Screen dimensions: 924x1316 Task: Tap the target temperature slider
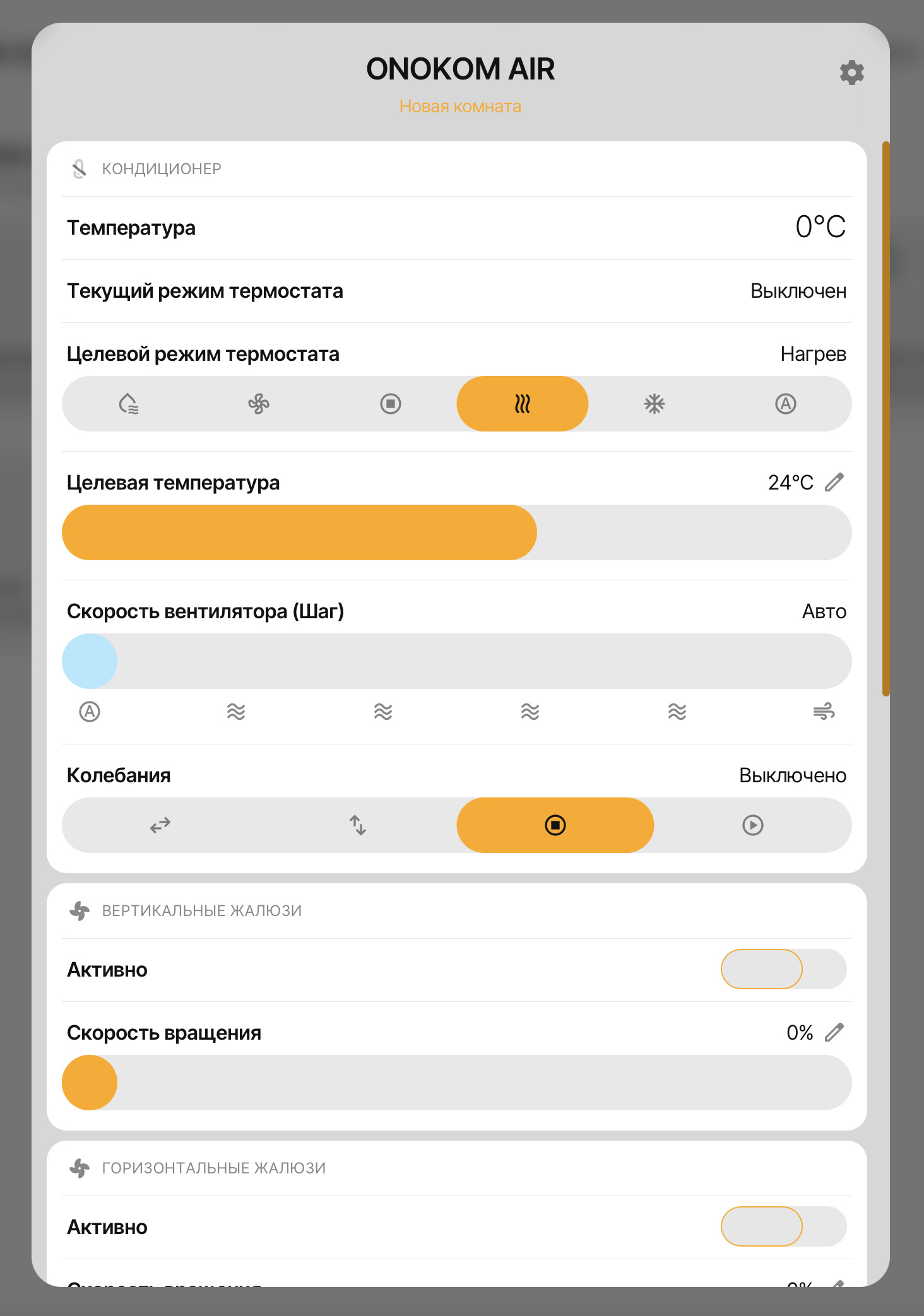pos(456,532)
